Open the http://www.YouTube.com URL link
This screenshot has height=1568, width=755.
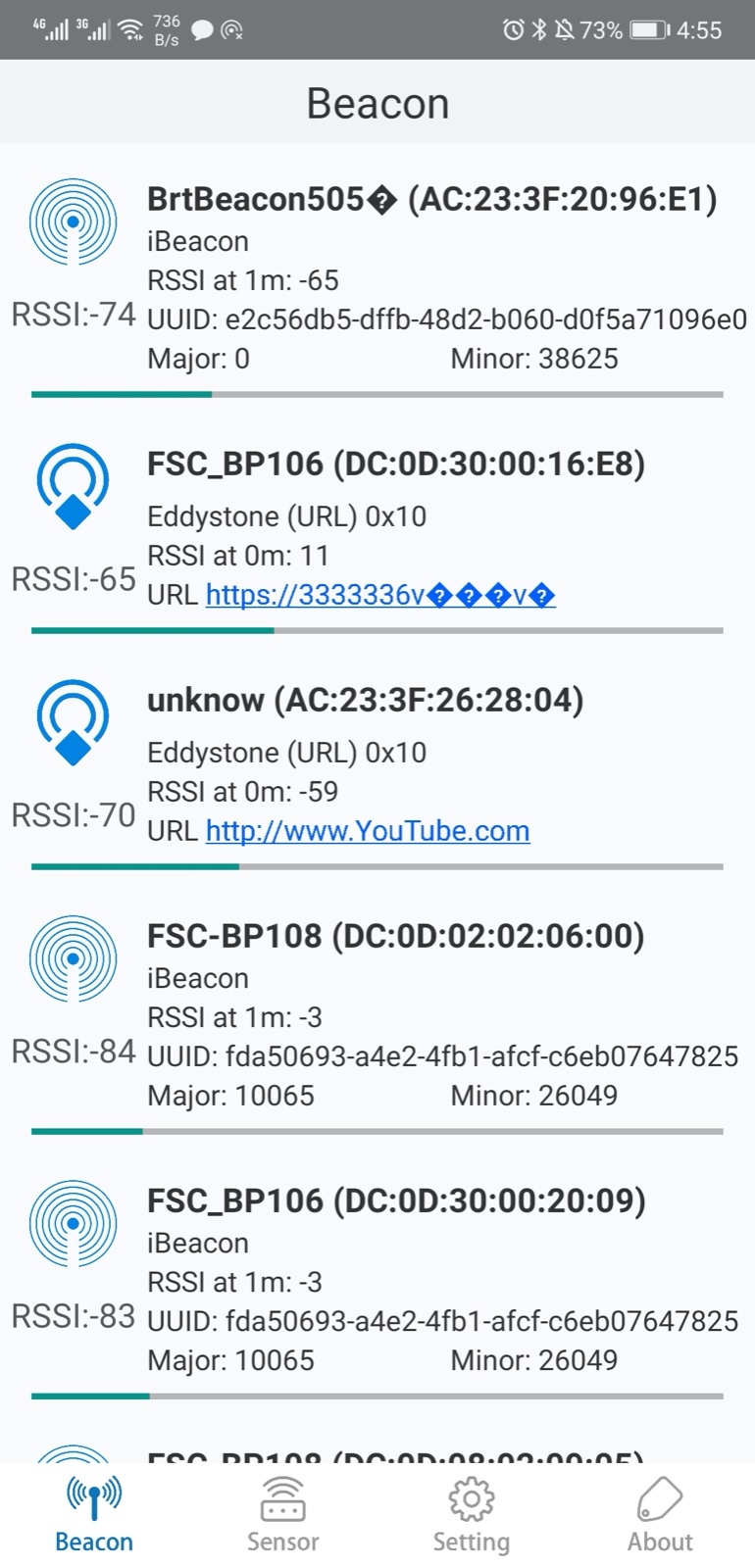(368, 831)
